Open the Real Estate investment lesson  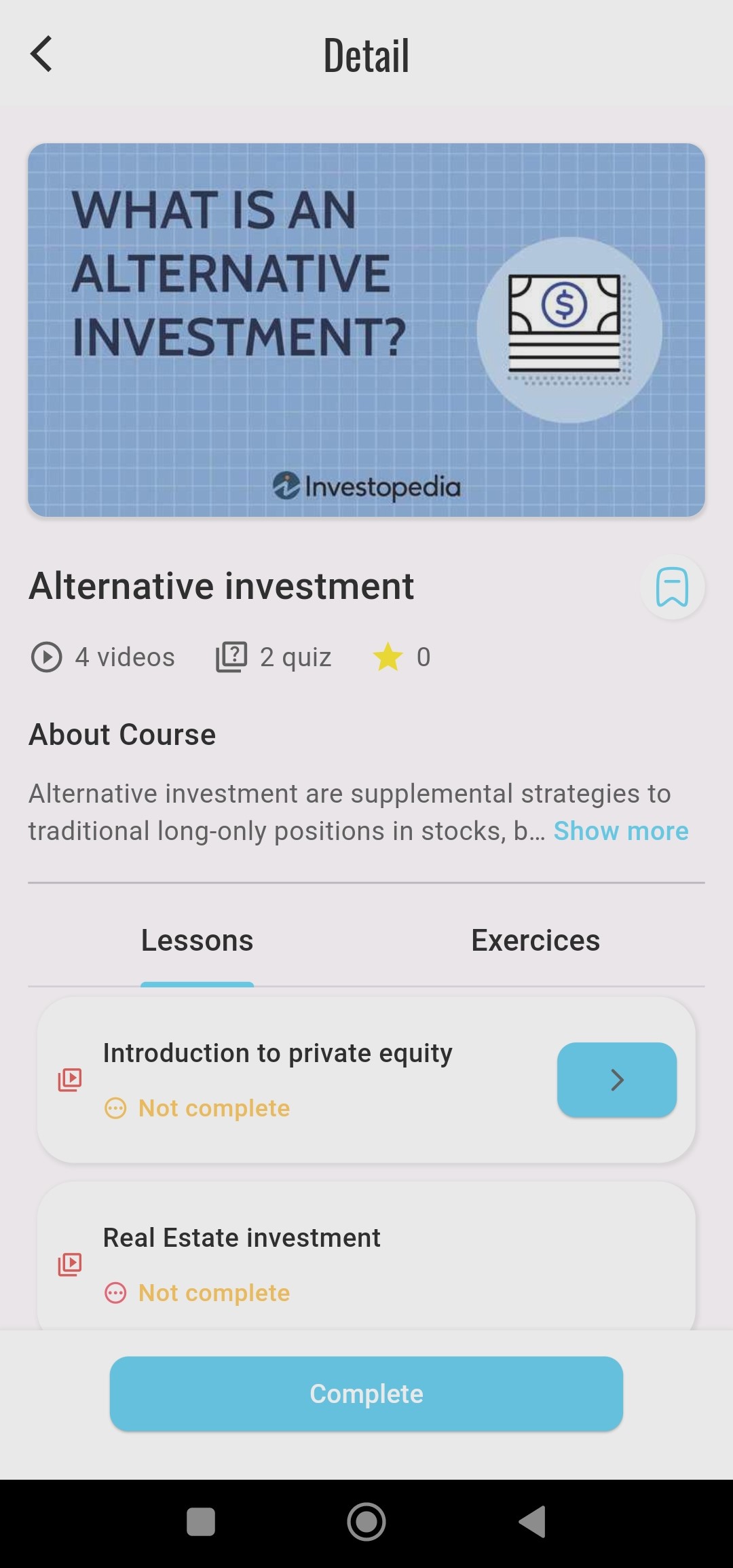[366, 1256]
